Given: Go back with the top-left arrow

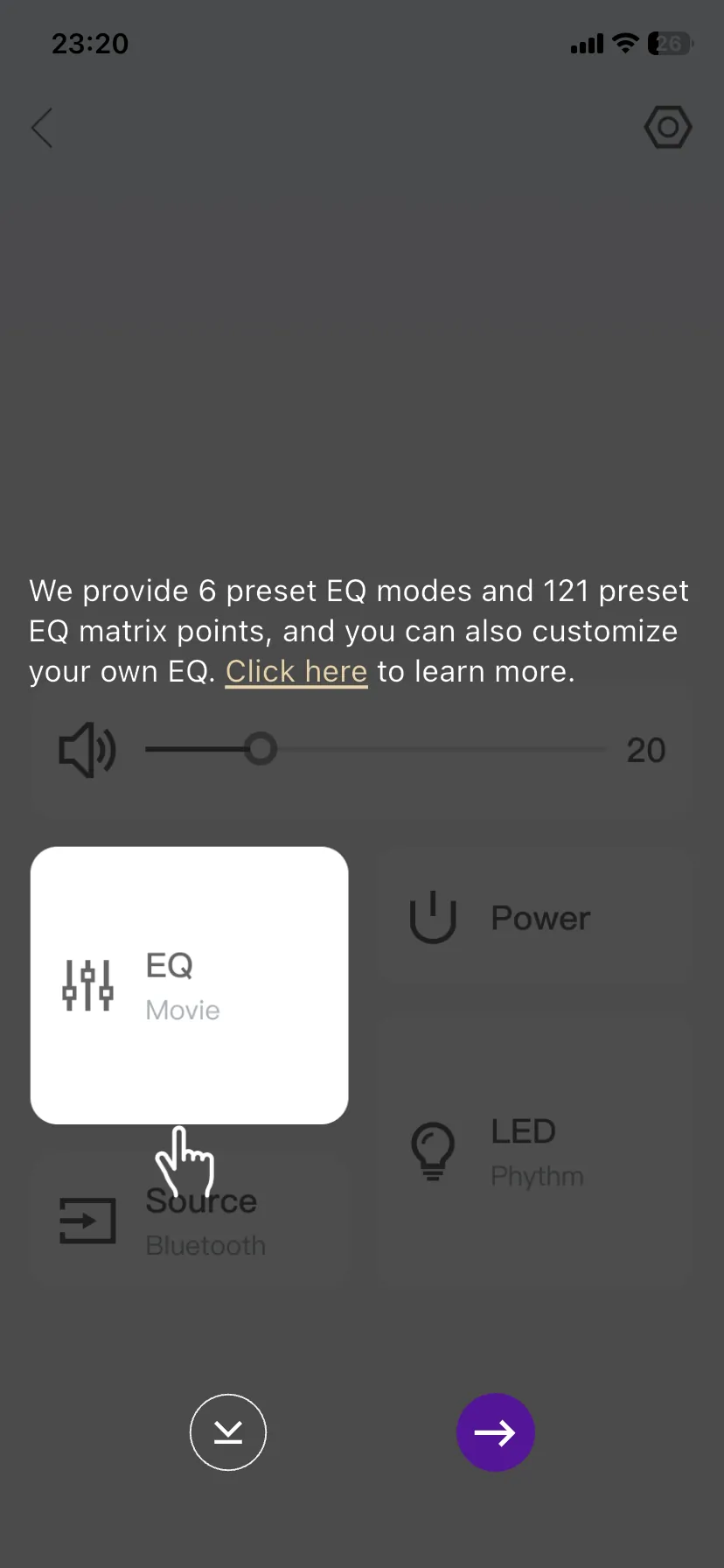Looking at the screenshot, I should coord(42,128).
